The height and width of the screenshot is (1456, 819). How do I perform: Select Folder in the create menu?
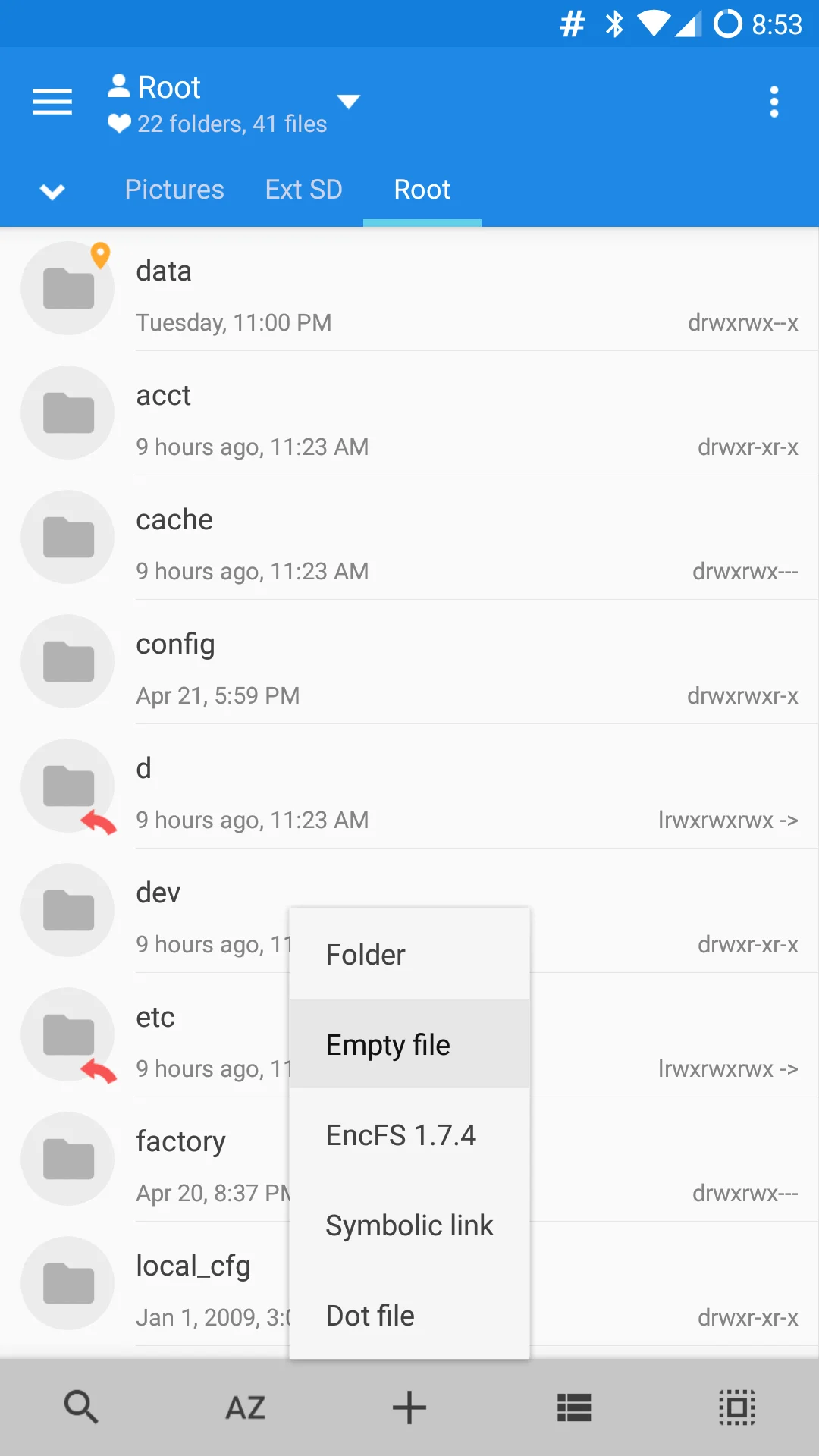[409, 955]
